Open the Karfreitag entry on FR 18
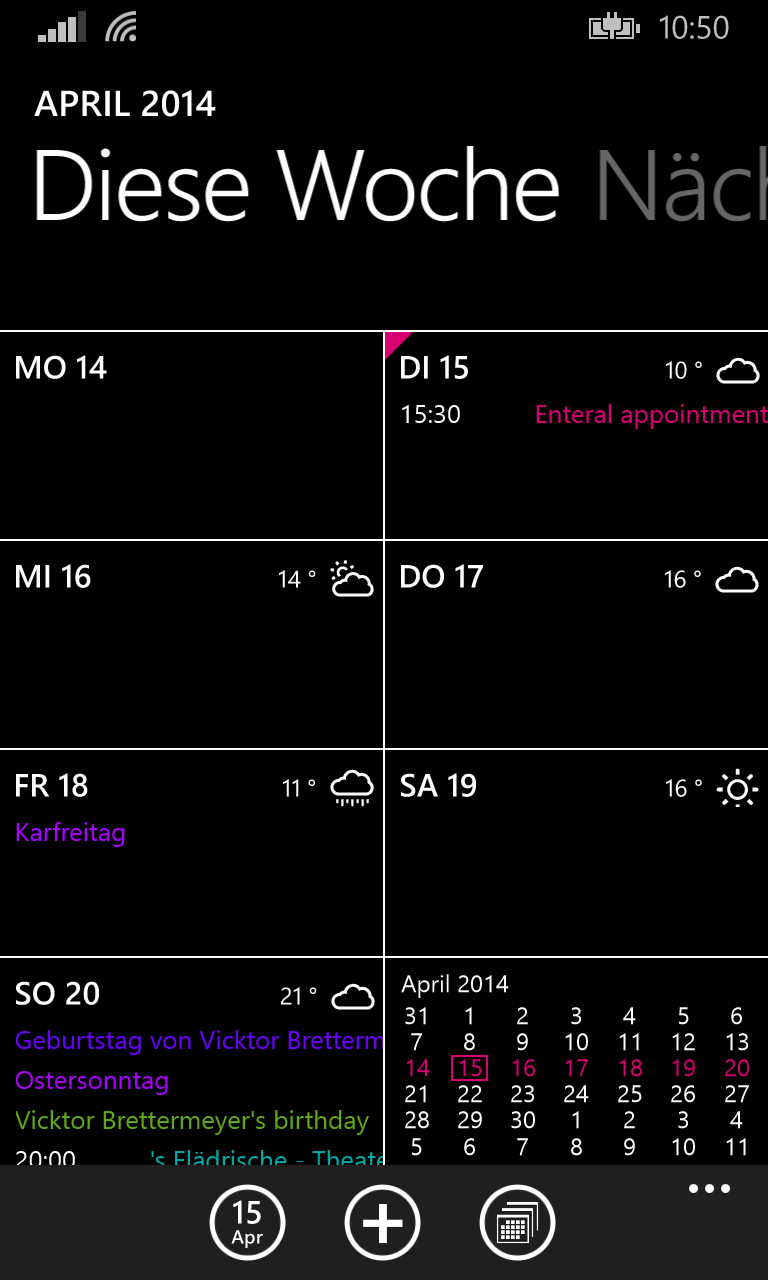 [x=70, y=833]
